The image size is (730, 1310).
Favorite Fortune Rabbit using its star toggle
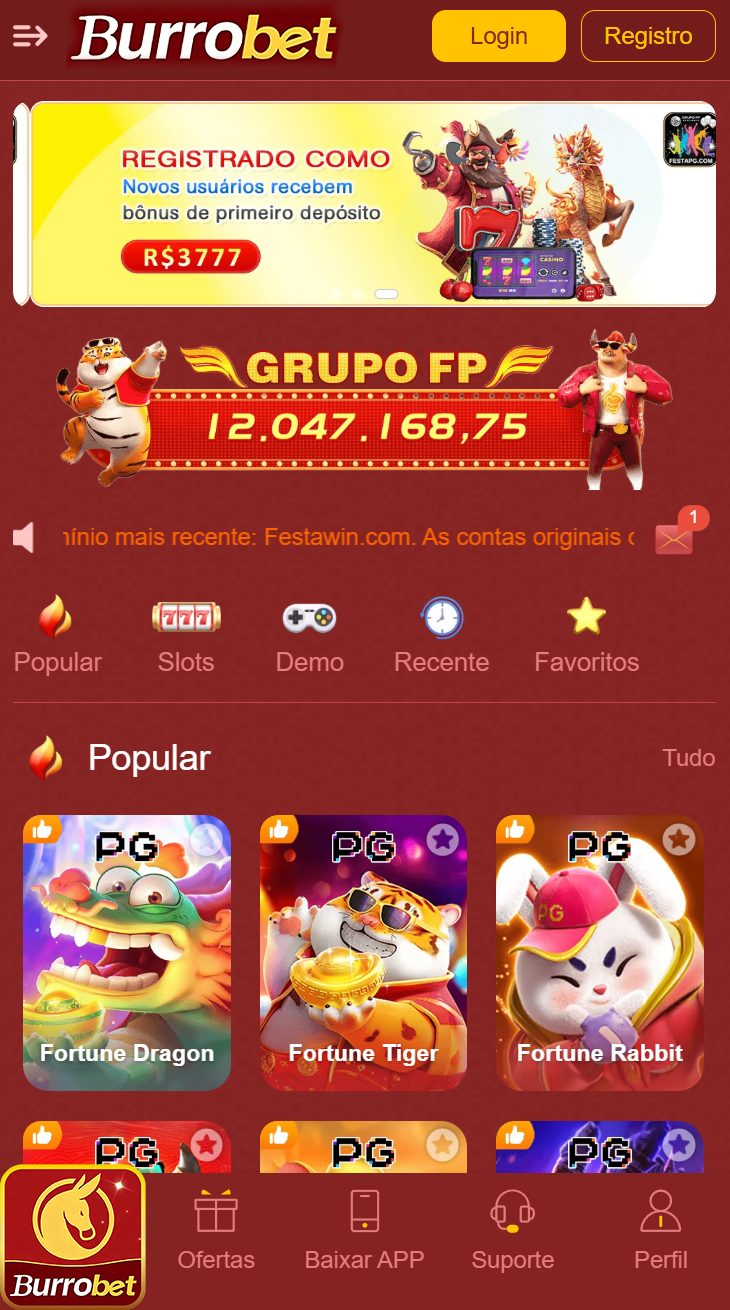[678, 839]
